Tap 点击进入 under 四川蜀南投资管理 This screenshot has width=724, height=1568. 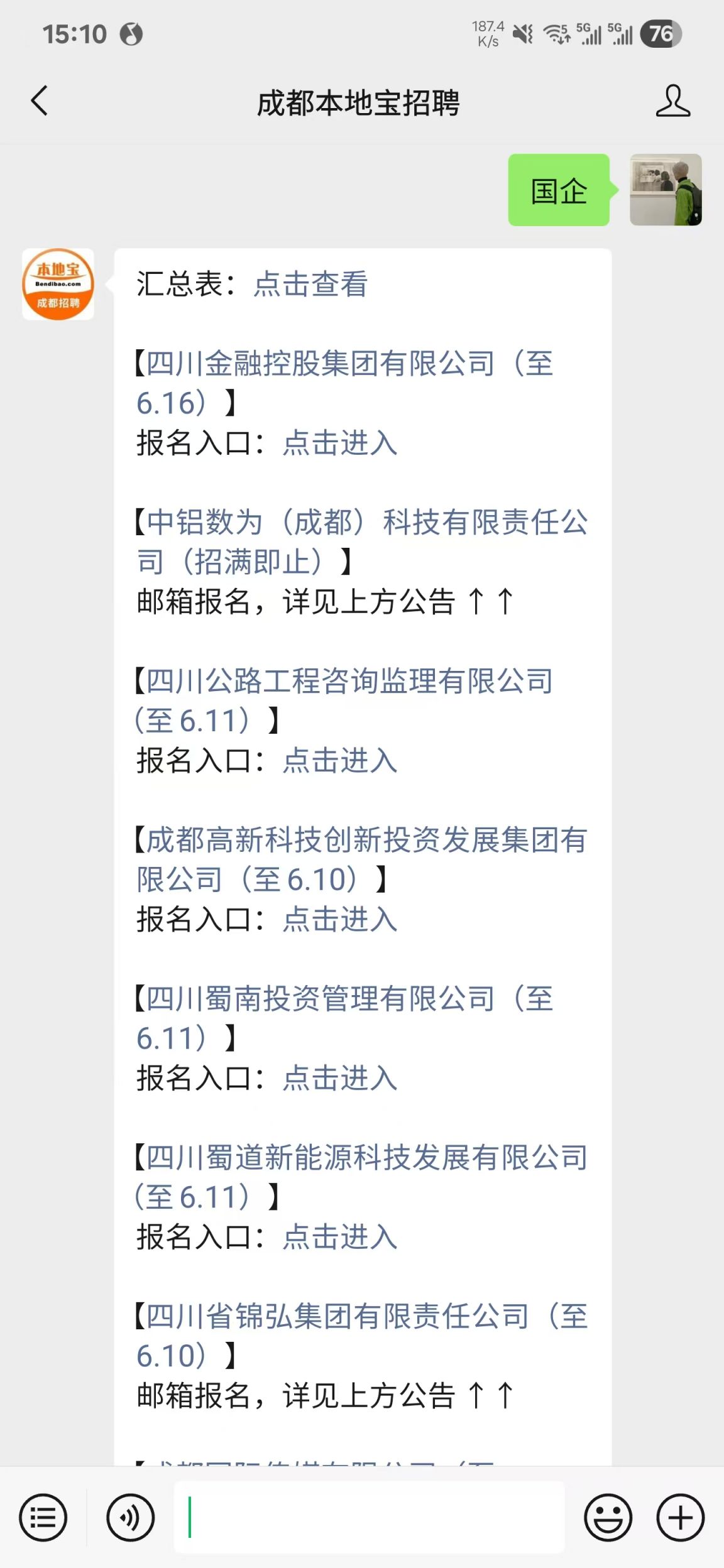click(x=340, y=1079)
